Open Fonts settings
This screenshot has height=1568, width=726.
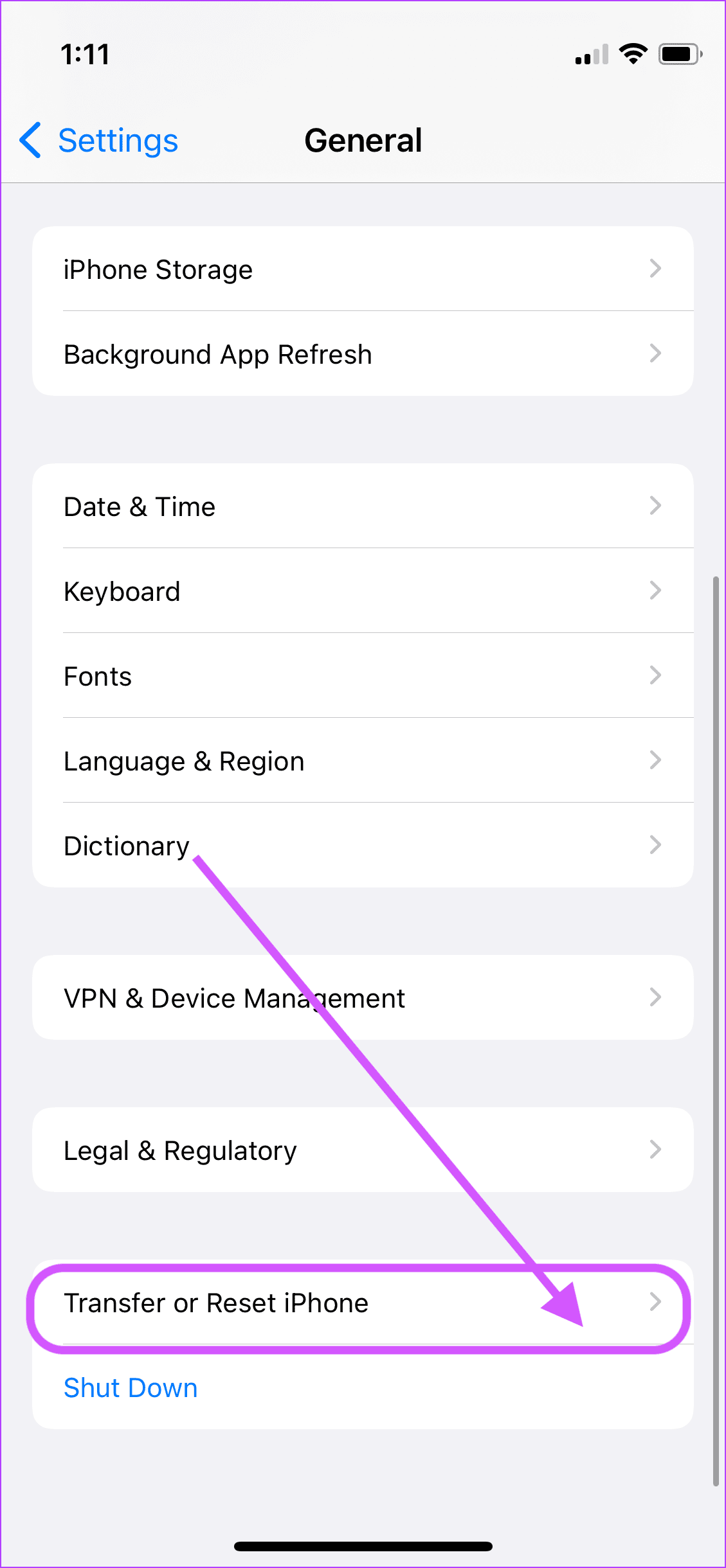pyautogui.click(x=362, y=676)
